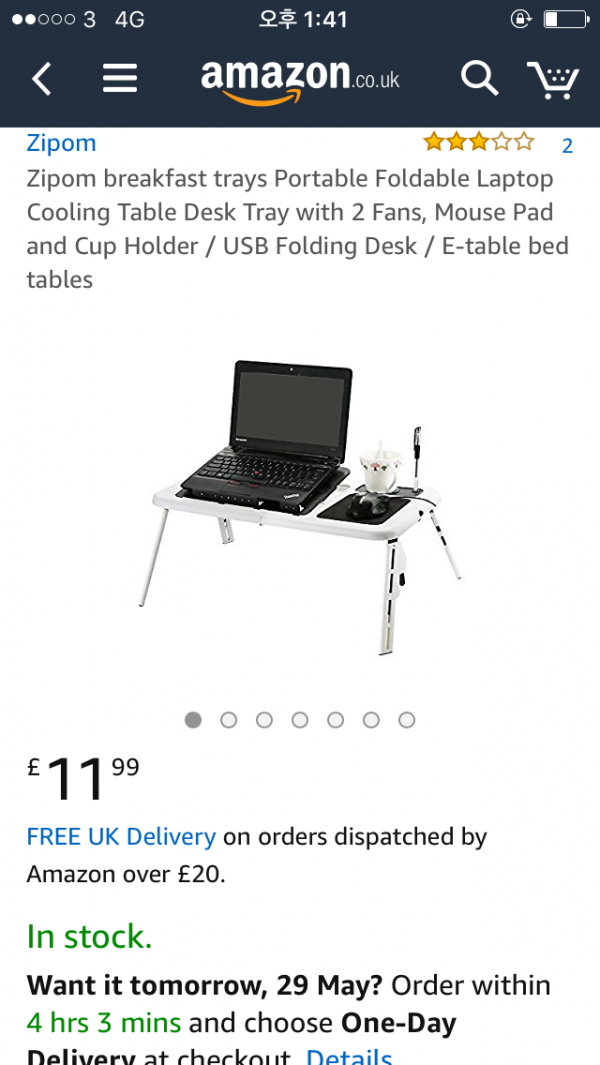Open the hamburger navigation menu

click(120, 78)
